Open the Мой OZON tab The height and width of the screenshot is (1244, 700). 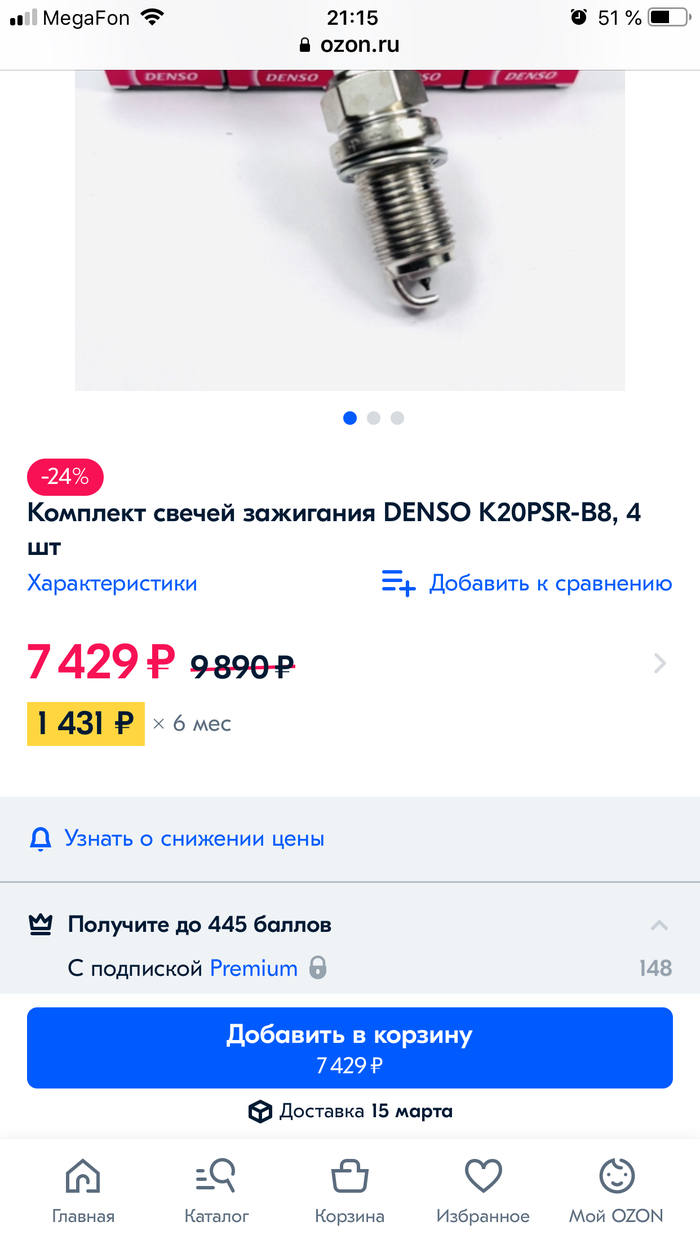(x=616, y=1192)
